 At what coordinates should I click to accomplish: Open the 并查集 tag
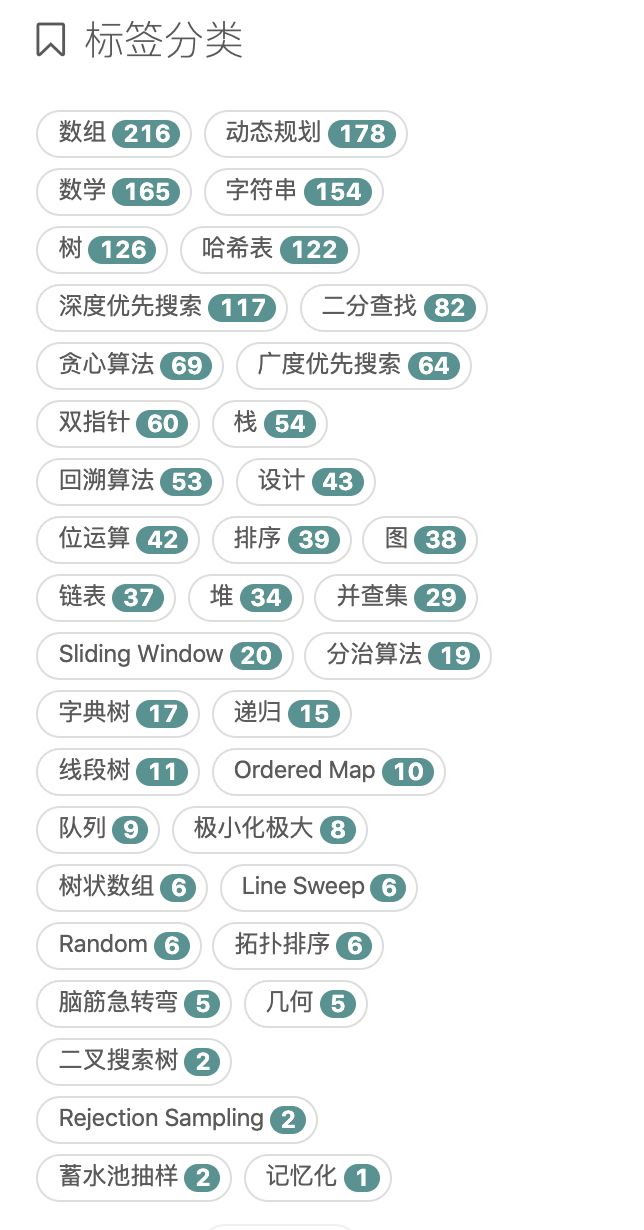click(x=395, y=597)
